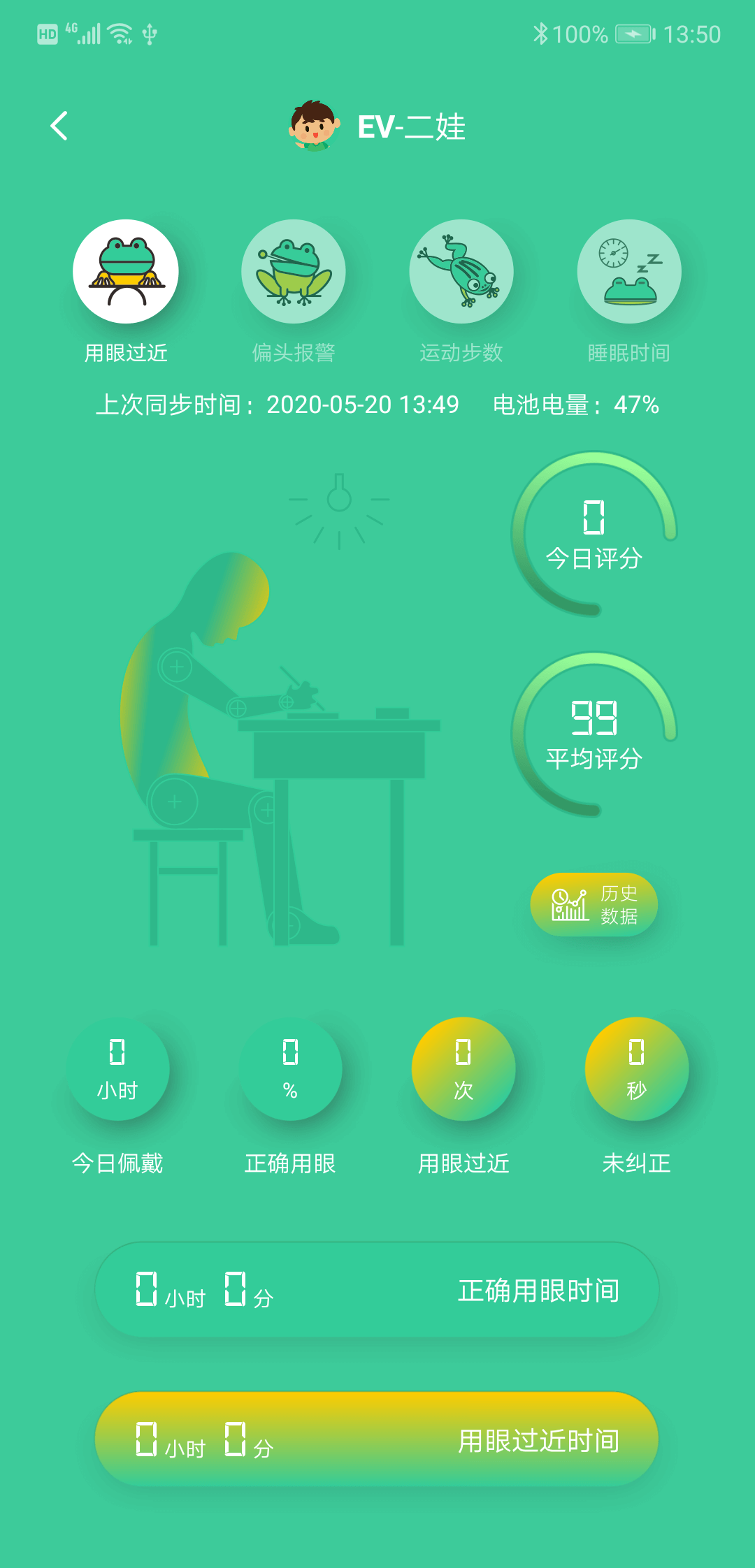The height and width of the screenshot is (1568, 755).
Task: Switch to the 偏头报警 tab
Action: (294, 273)
